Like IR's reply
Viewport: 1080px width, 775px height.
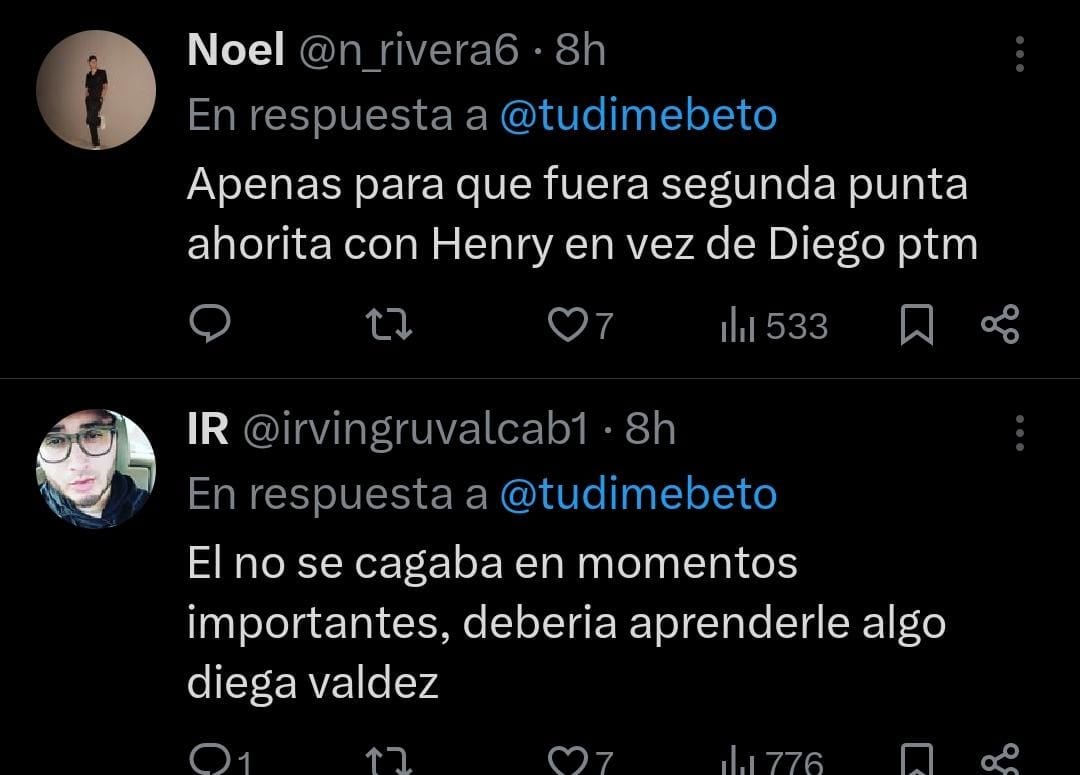pos(569,762)
